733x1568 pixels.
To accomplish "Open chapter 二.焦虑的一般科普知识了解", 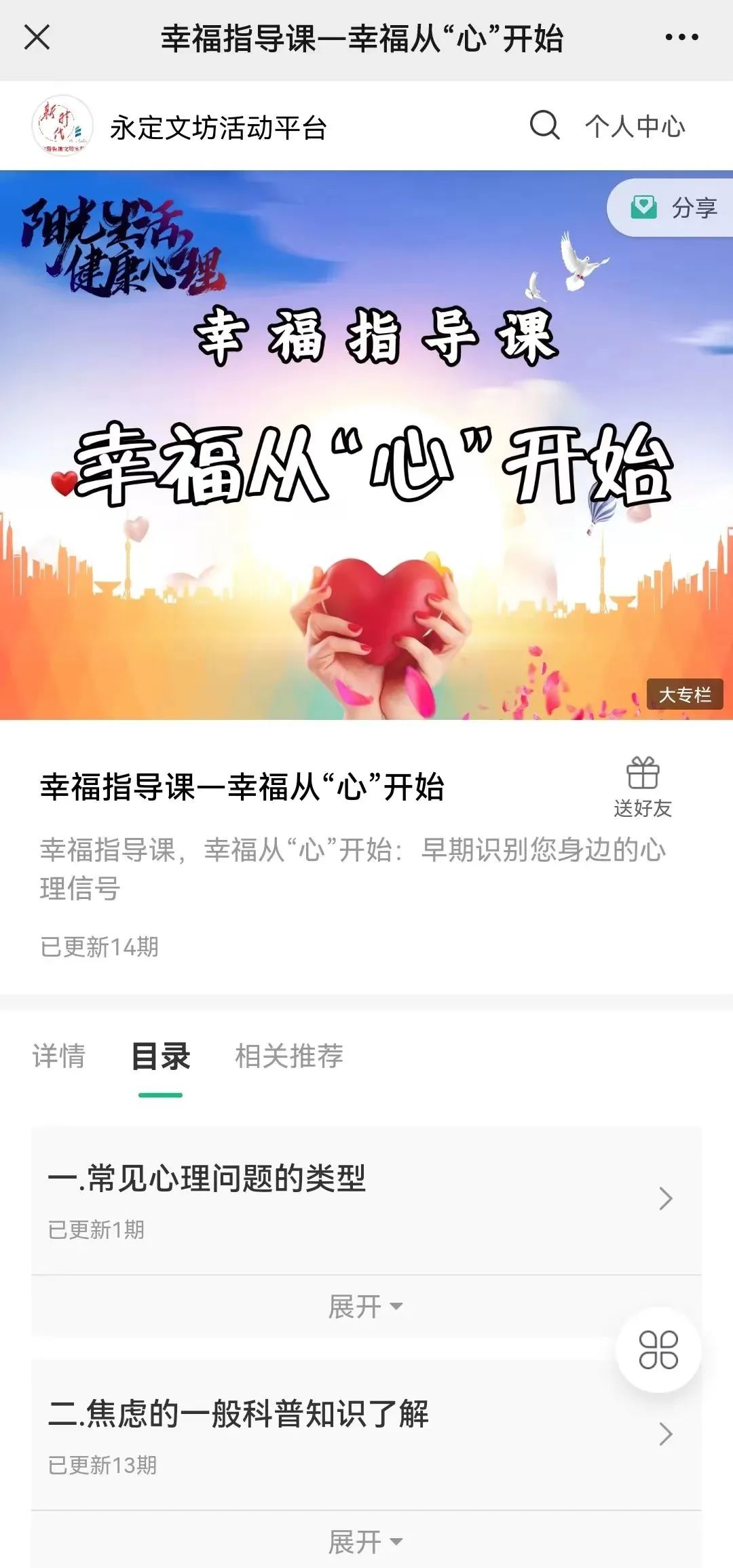I will click(366, 1435).
